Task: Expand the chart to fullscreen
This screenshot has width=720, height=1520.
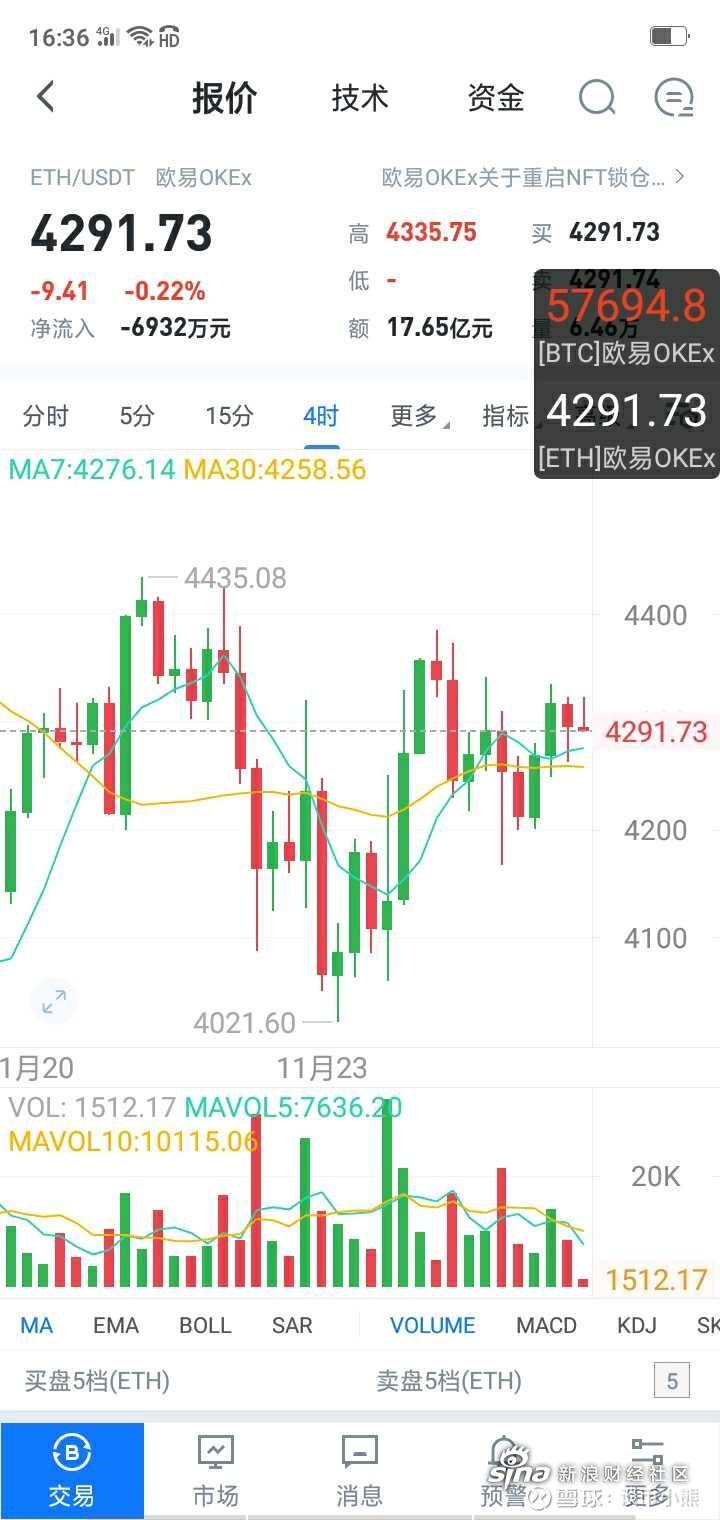Action: tap(54, 1000)
